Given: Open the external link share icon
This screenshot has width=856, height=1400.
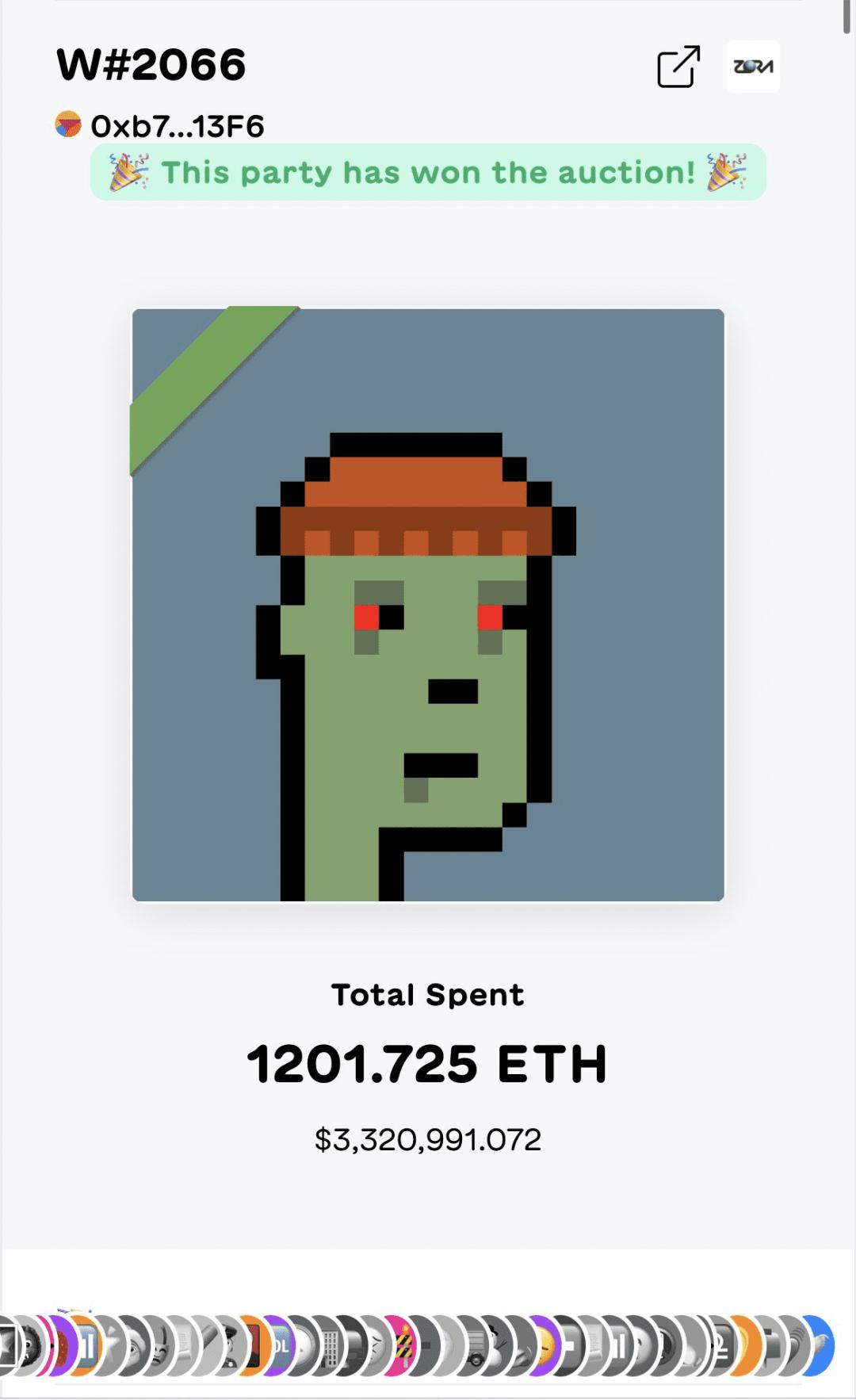Looking at the screenshot, I should click(x=678, y=67).
